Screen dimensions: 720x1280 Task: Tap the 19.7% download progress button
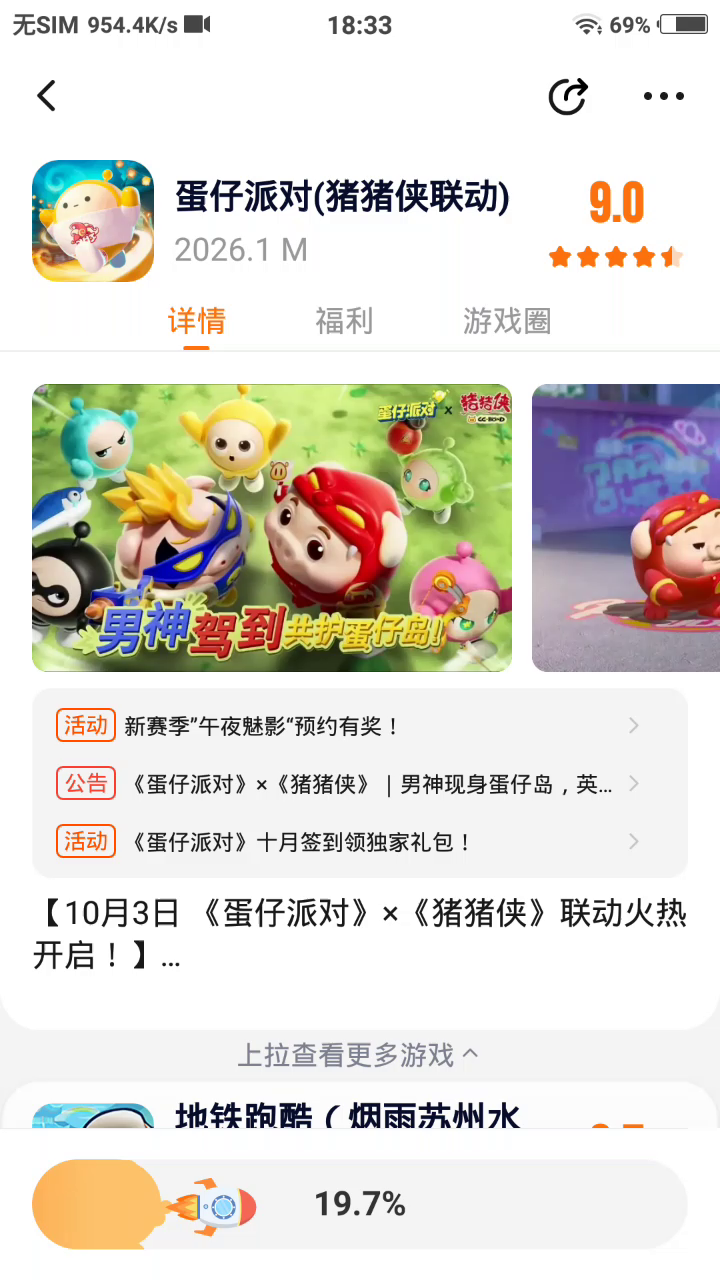click(360, 1205)
